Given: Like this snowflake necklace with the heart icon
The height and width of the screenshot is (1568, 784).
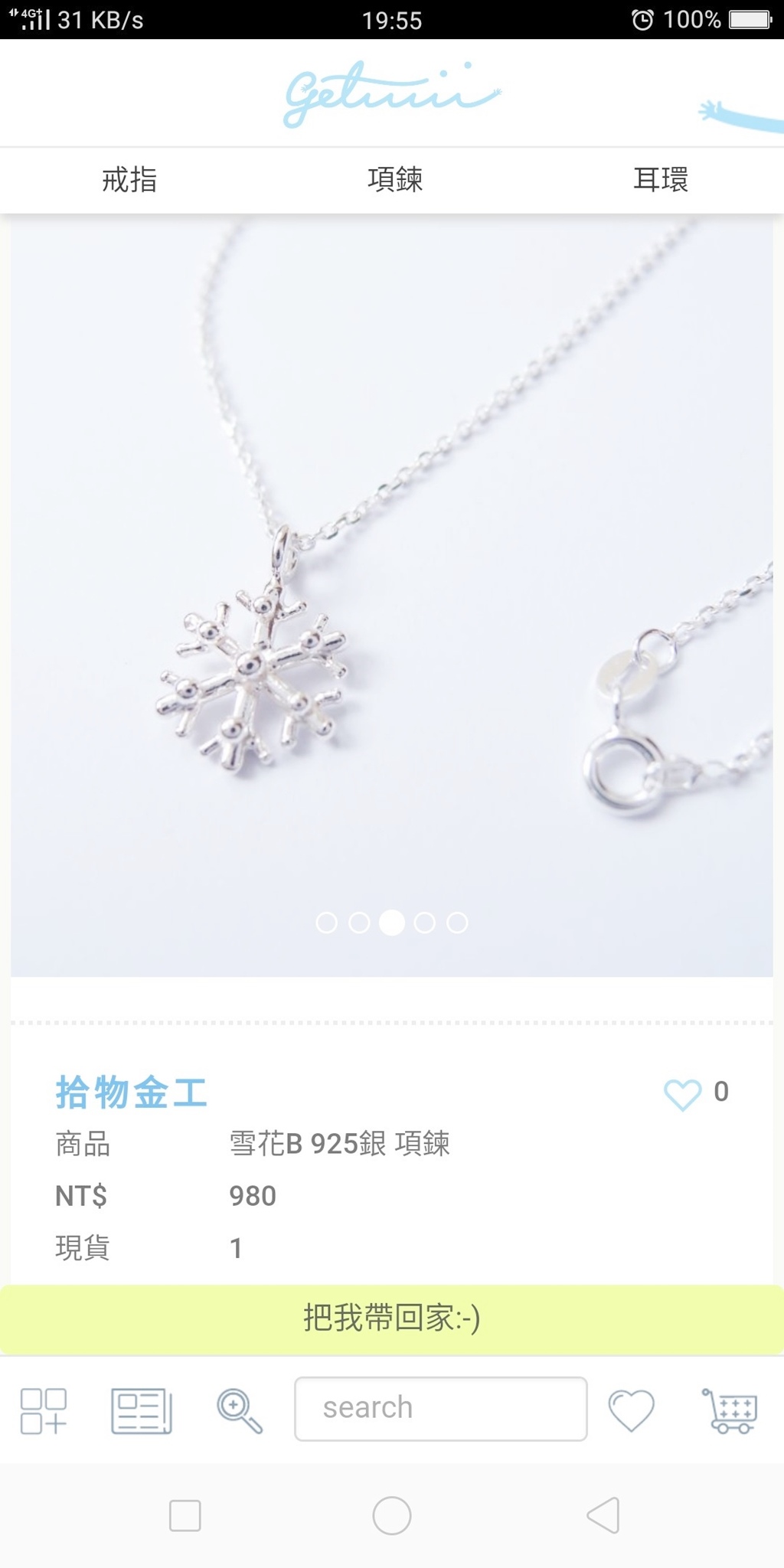Looking at the screenshot, I should pyautogui.click(x=682, y=1093).
